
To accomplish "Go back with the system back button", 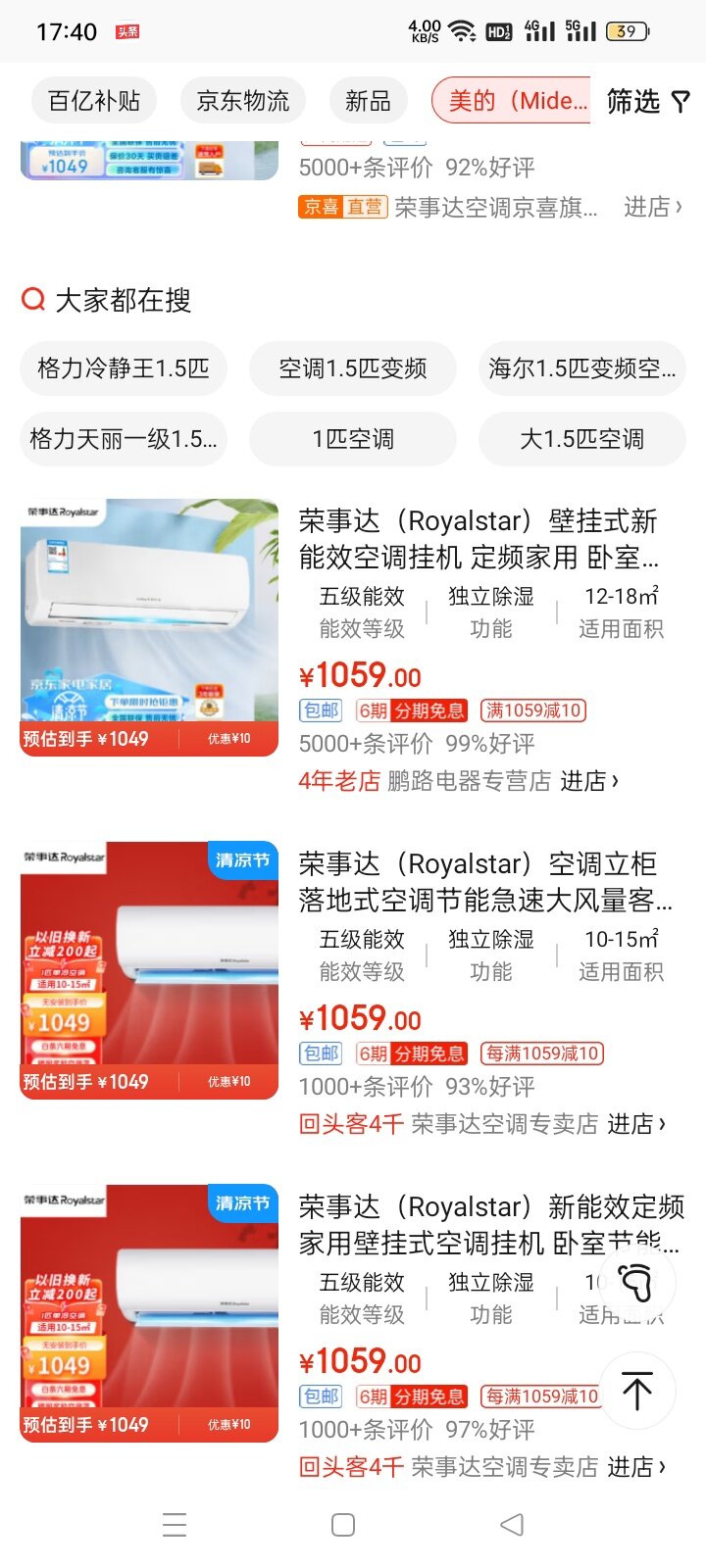I will tap(511, 1525).
